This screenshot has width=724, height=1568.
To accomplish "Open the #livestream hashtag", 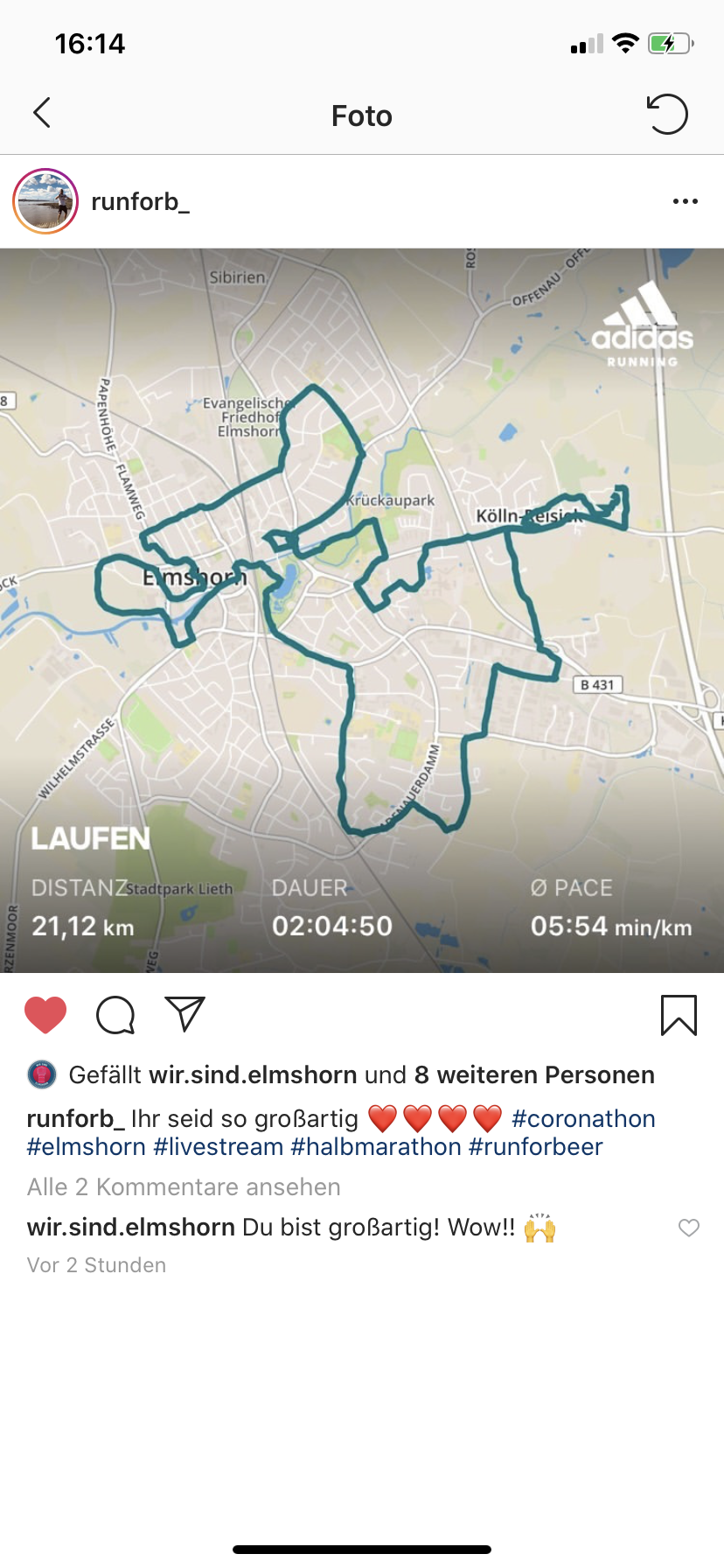I will pyautogui.click(x=219, y=1147).
